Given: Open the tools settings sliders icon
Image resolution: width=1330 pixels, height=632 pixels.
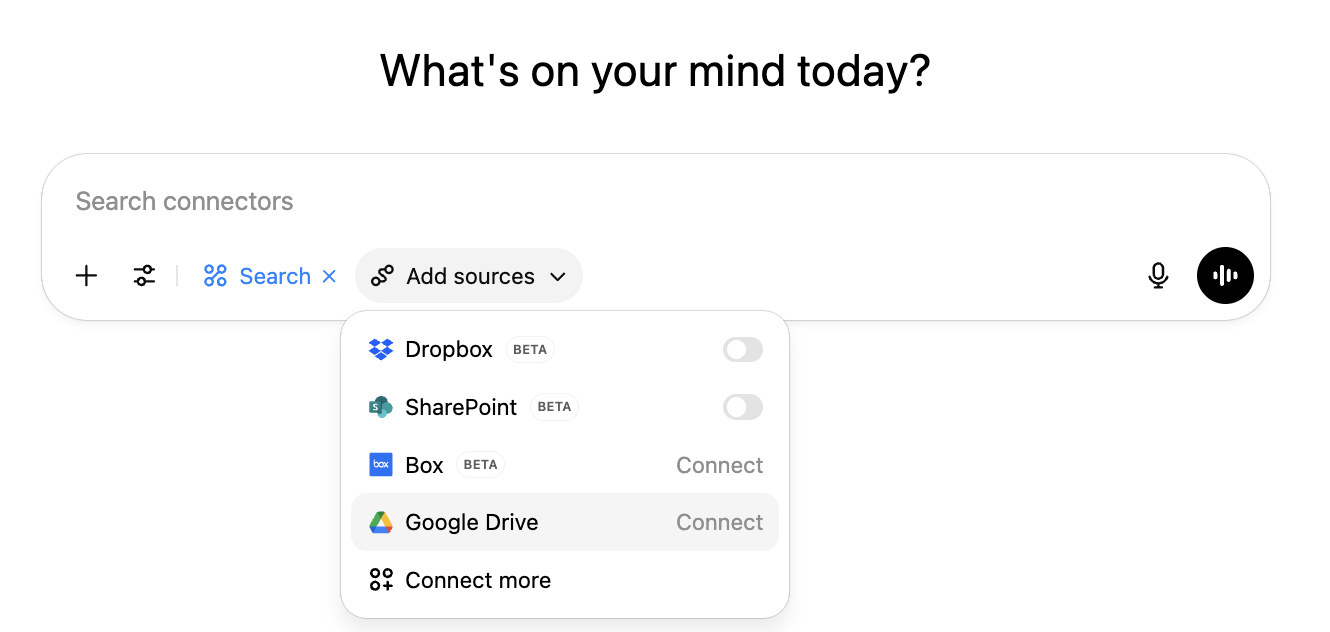Looking at the screenshot, I should pyautogui.click(x=144, y=276).
